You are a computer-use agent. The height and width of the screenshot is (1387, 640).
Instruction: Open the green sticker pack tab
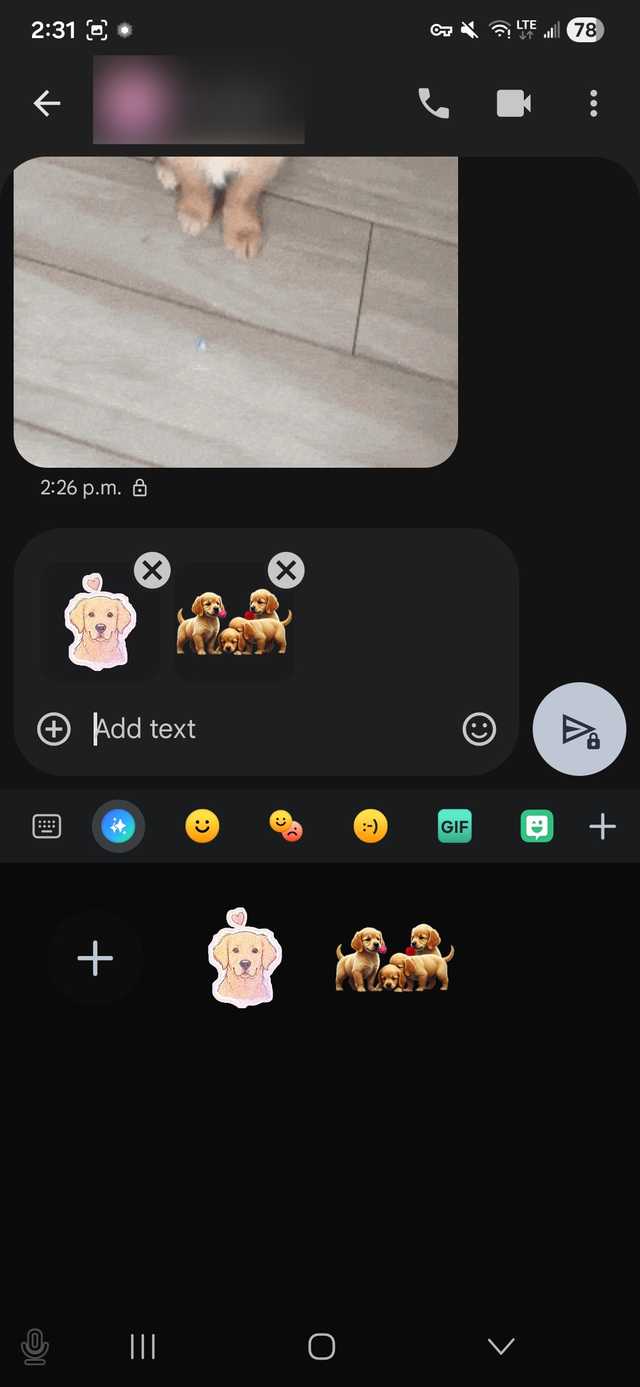(537, 827)
